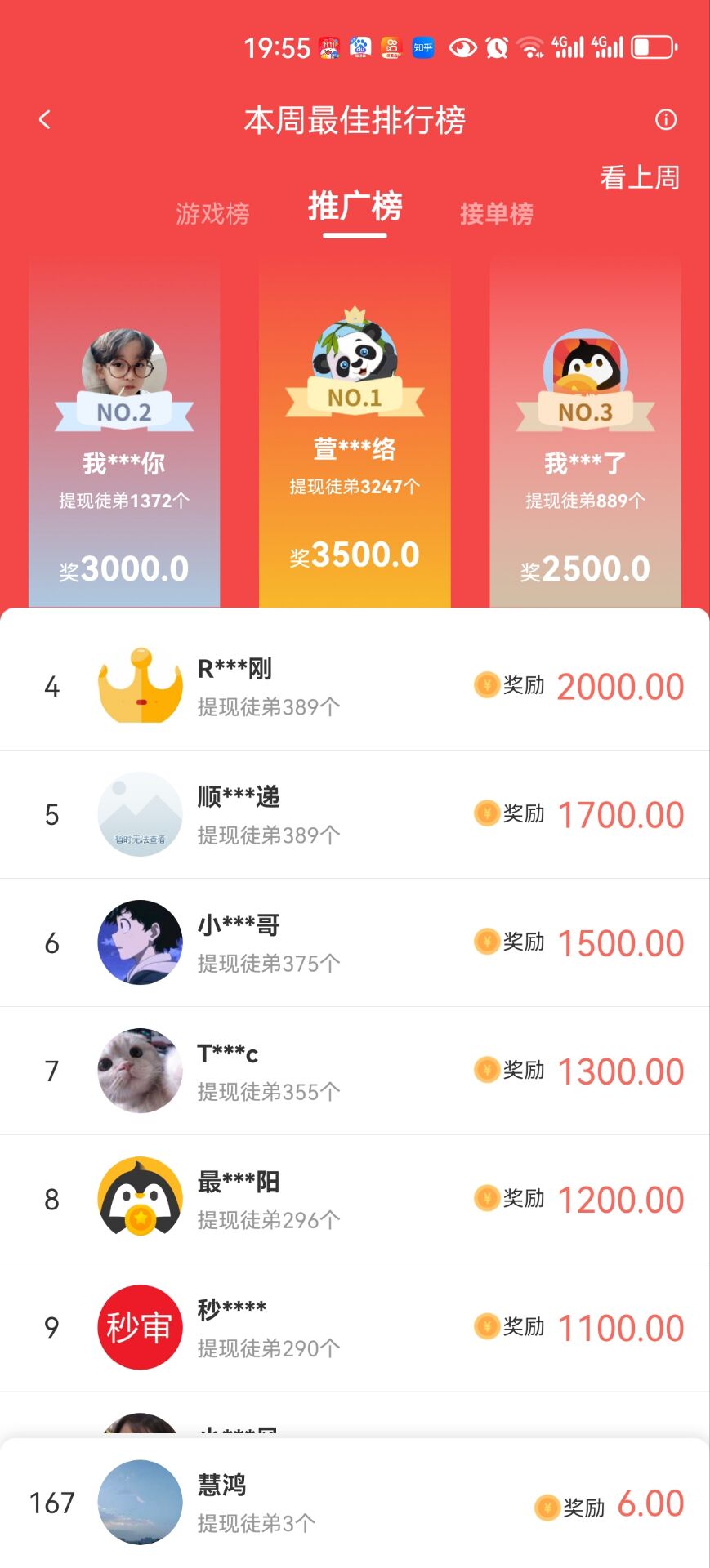Go back using the top-left arrow
Screen dimensions: 710x1568
(x=45, y=120)
